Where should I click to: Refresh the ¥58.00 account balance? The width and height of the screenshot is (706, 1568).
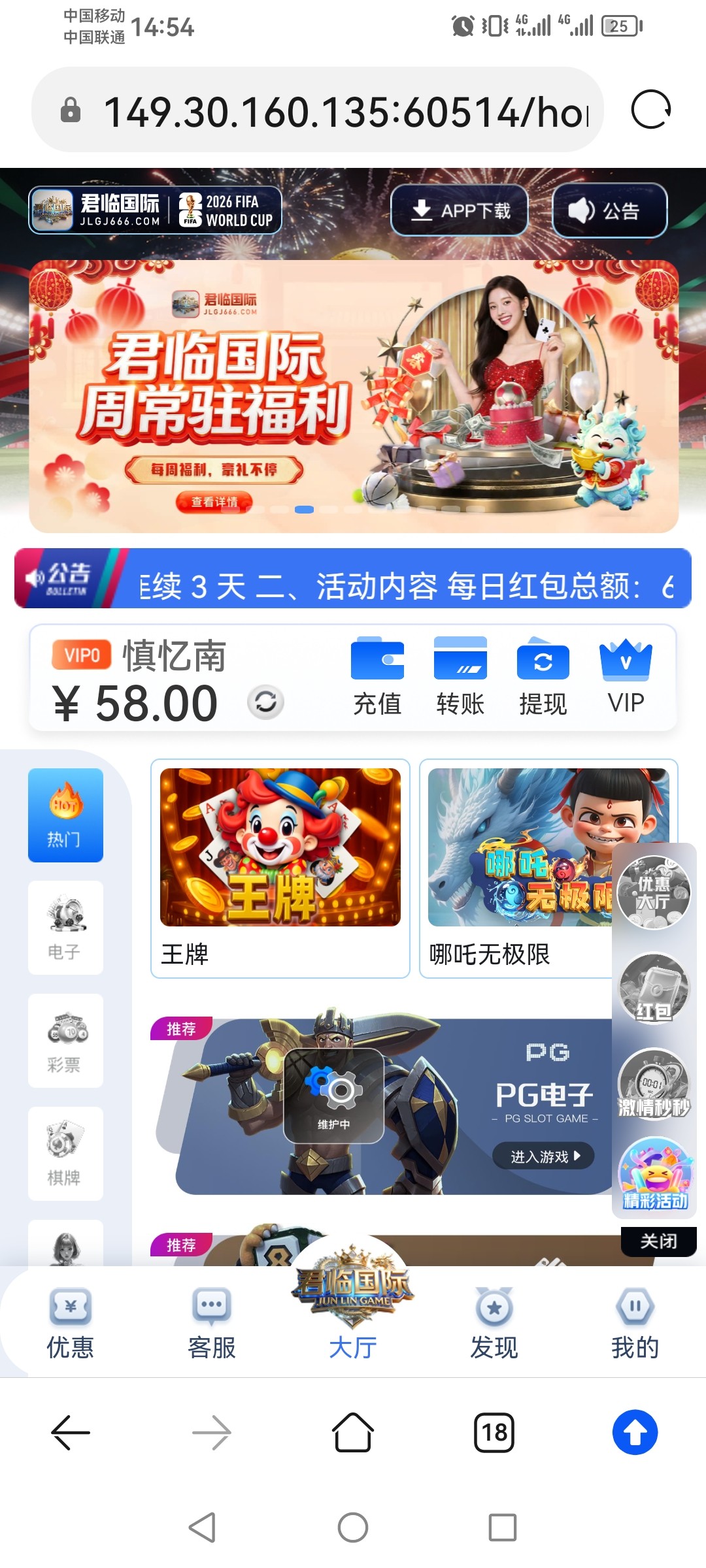[265, 702]
